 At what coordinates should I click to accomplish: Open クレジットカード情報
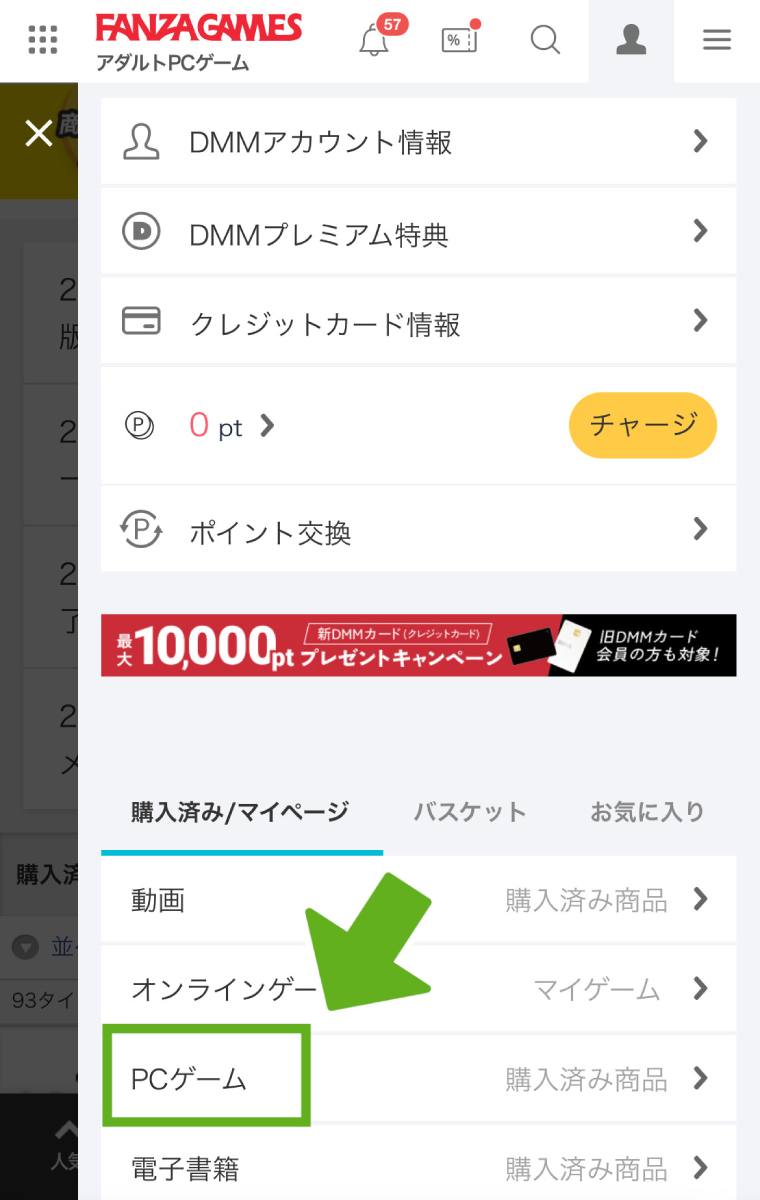click(418, 322)
